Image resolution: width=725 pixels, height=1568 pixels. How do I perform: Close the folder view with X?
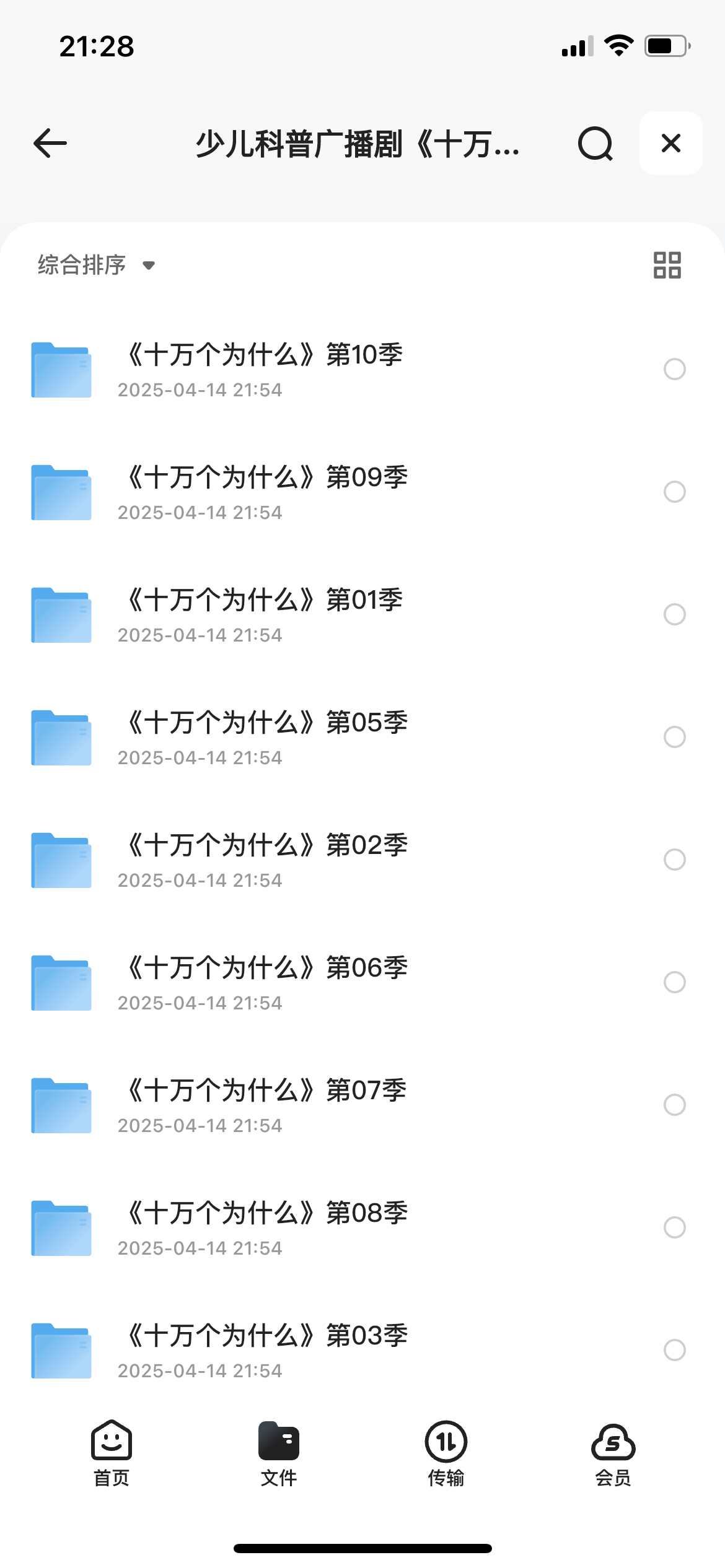pos(670,144)
